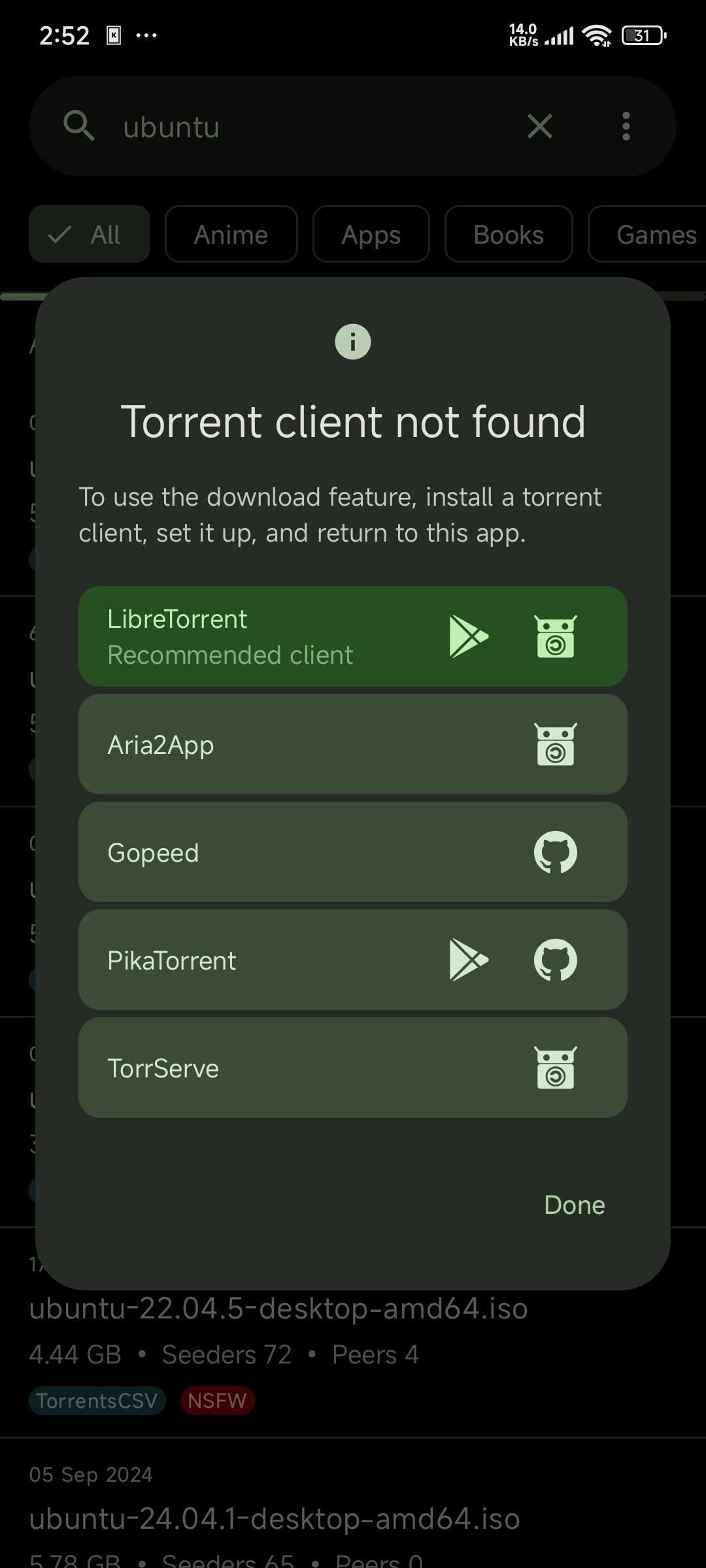Viewport: 706px width, 1568px height.
Task: Select the Apps category chip
Action: [x=371, y=234]
